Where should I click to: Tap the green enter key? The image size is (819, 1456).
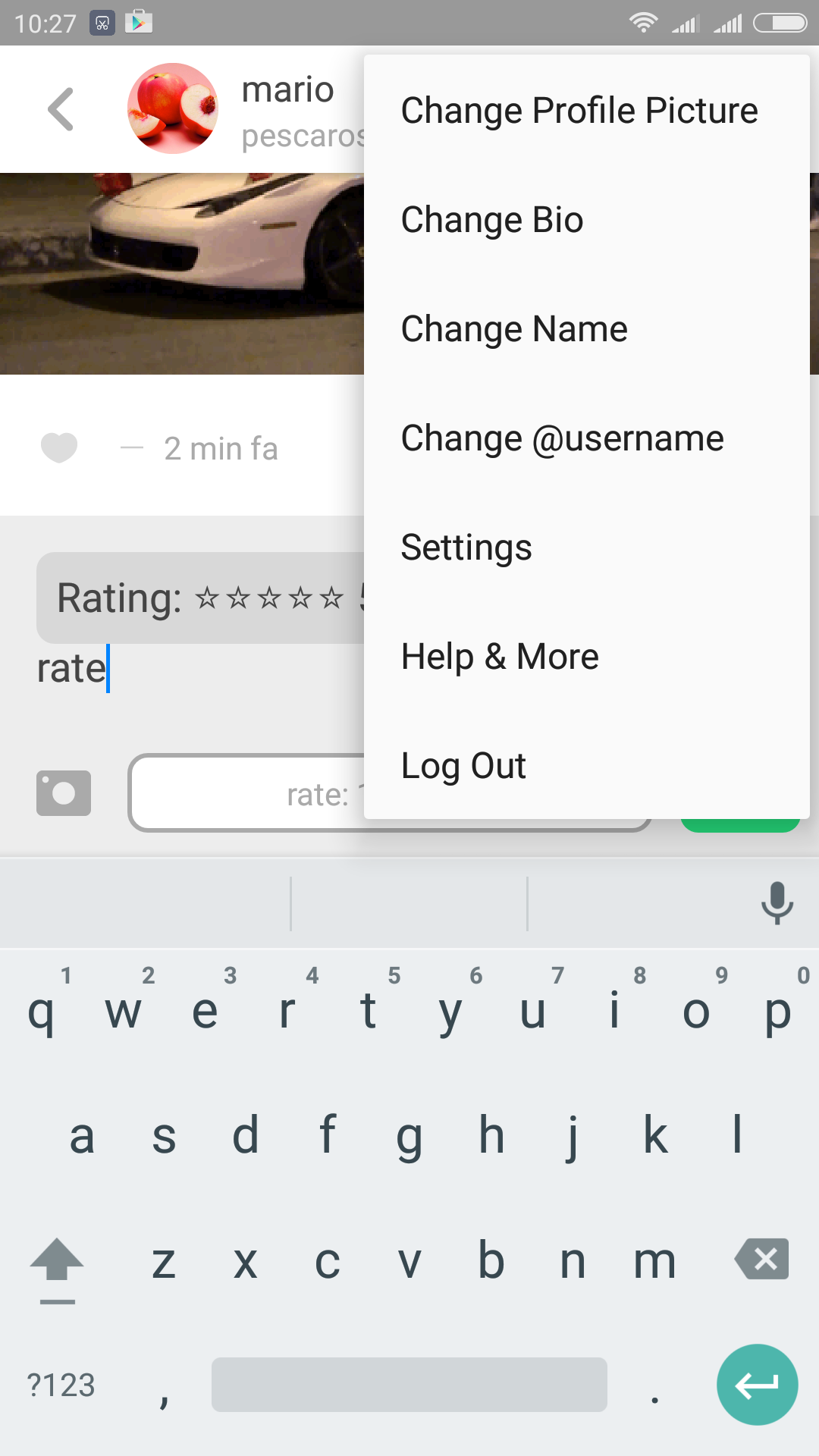click(x=757, y=1385)
